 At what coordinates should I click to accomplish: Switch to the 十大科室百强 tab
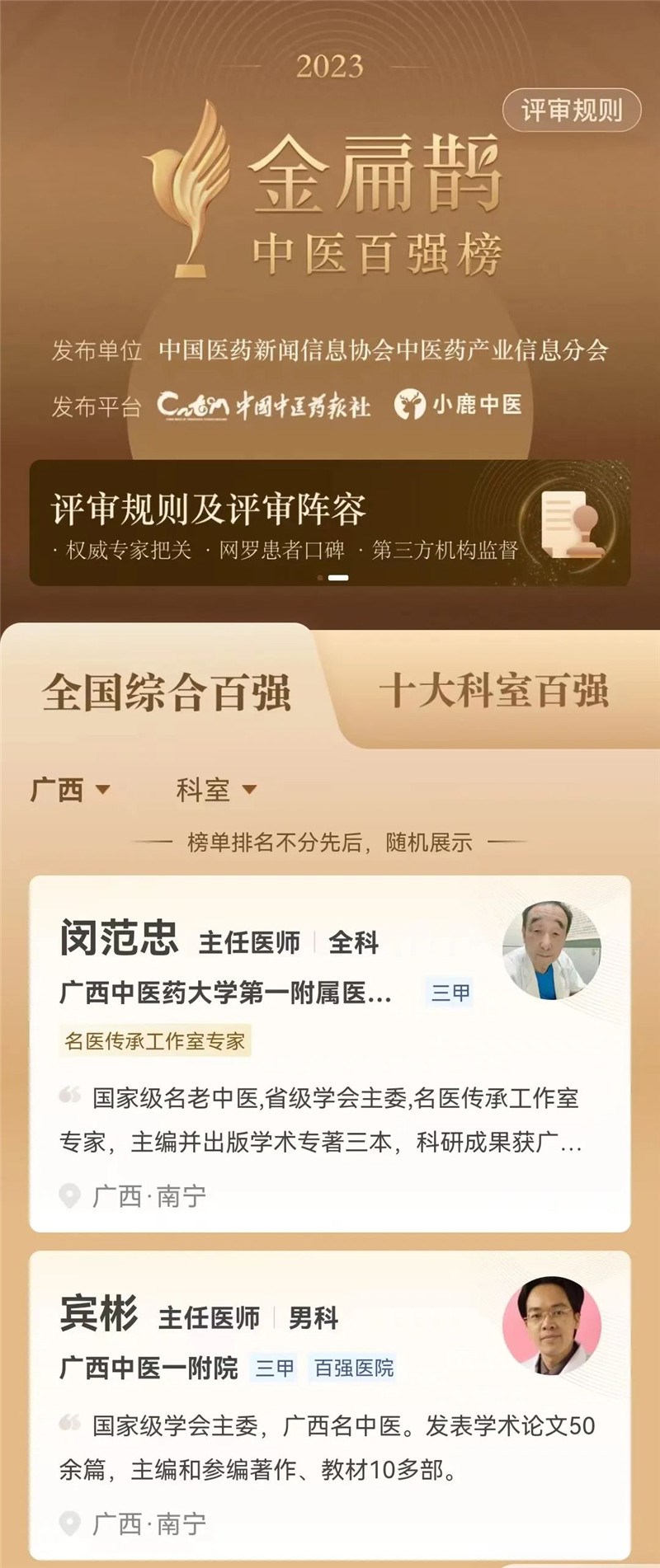493,691
